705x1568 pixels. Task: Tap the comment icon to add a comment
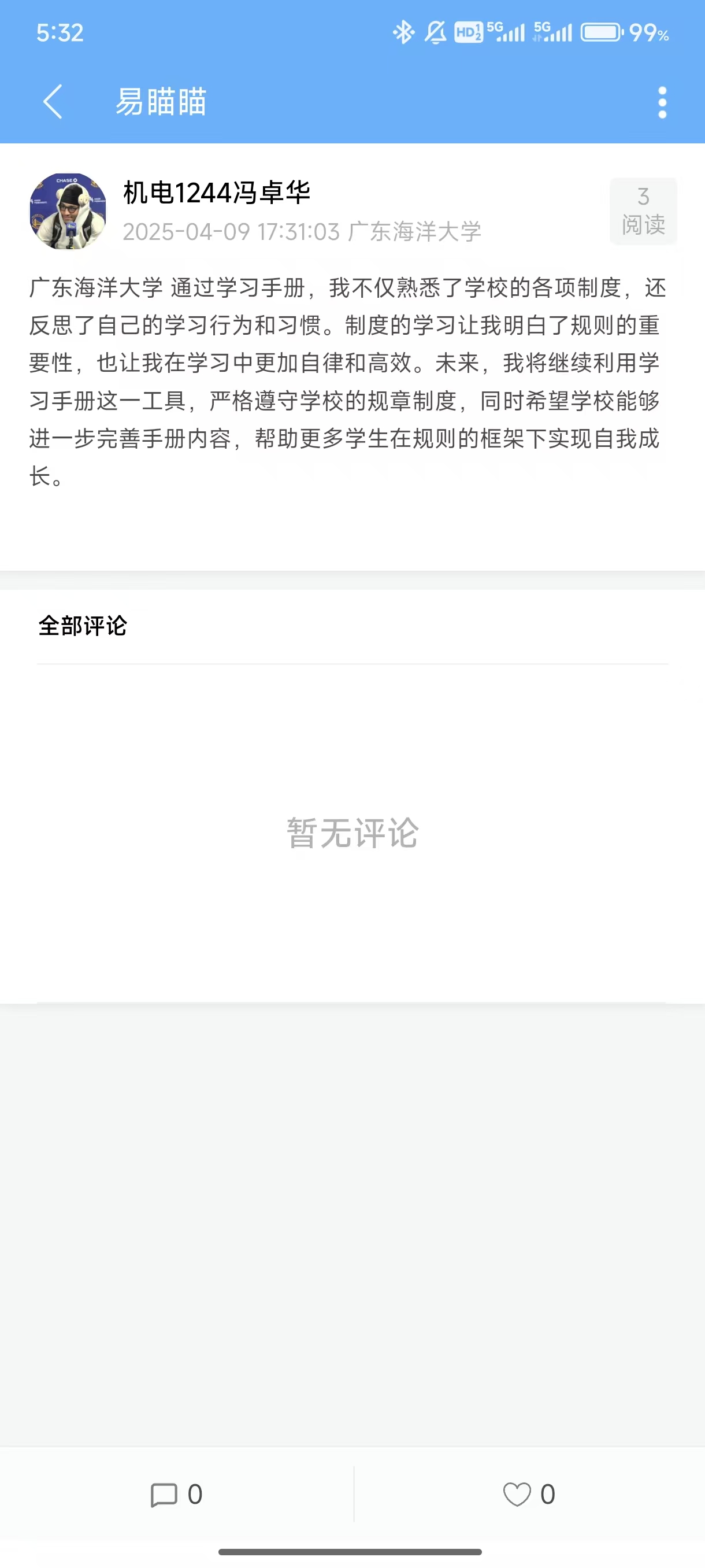tap(164, 1495)
